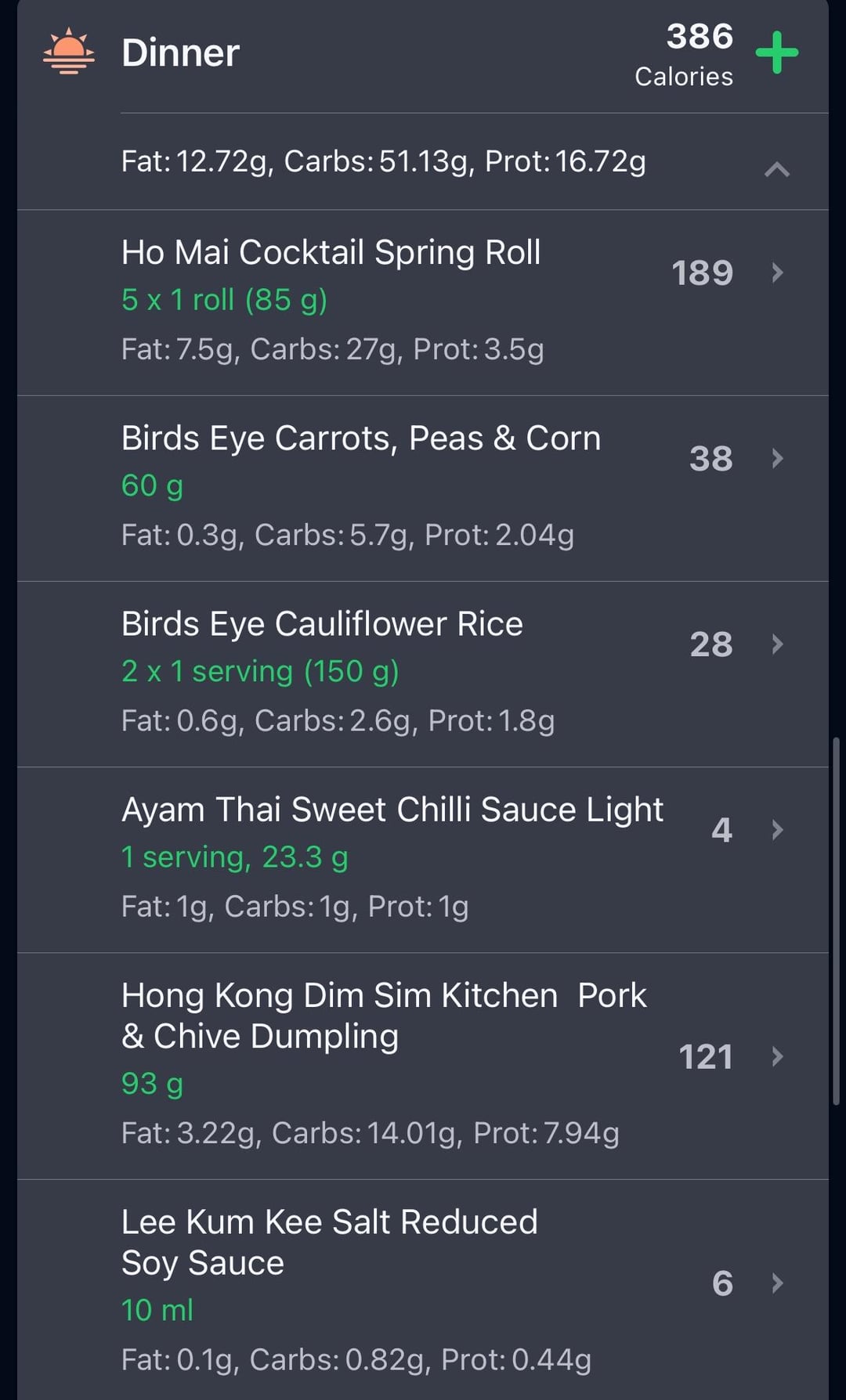Open Pork & Chive Dumpling entry

coord(423,1066)
